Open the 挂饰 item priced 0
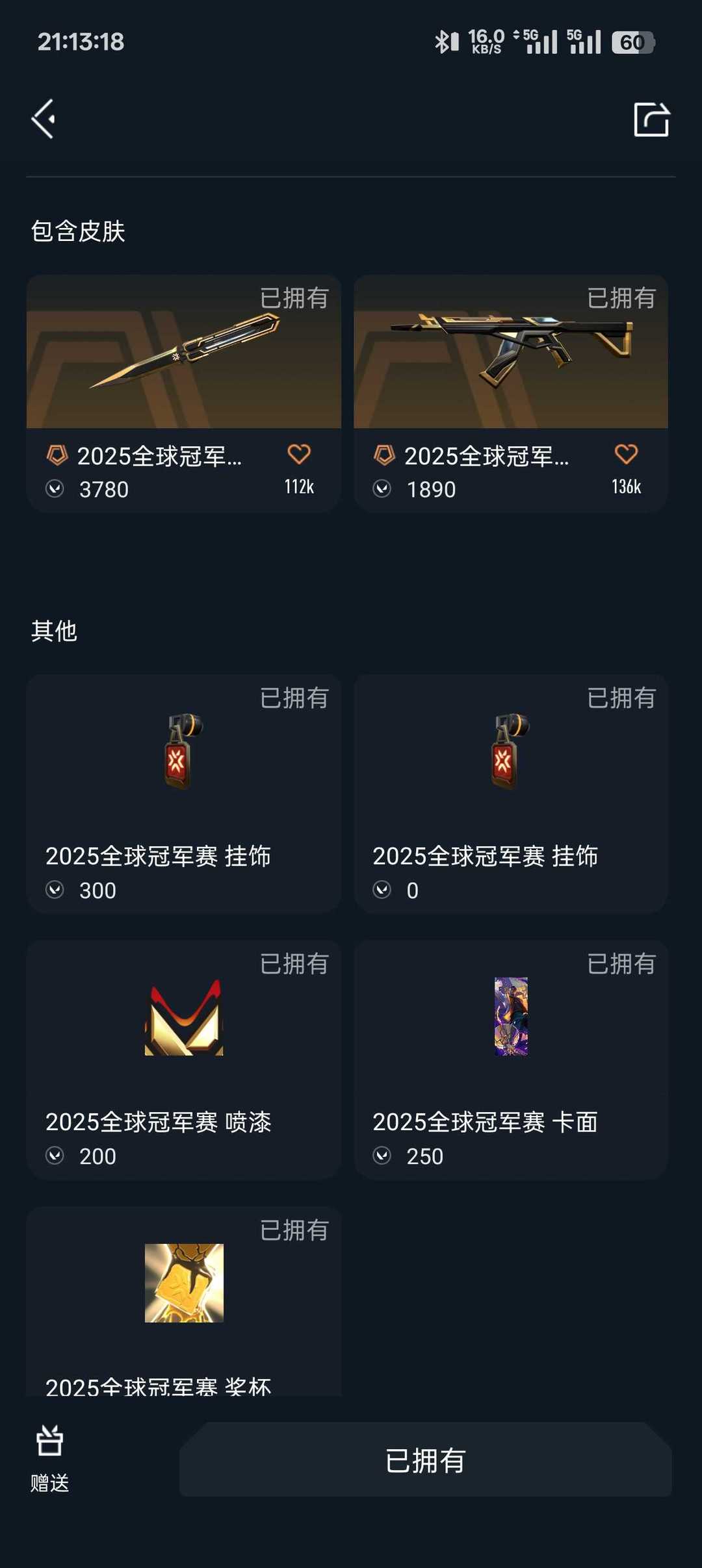The image size is (702, 1568). click(510, 792)
